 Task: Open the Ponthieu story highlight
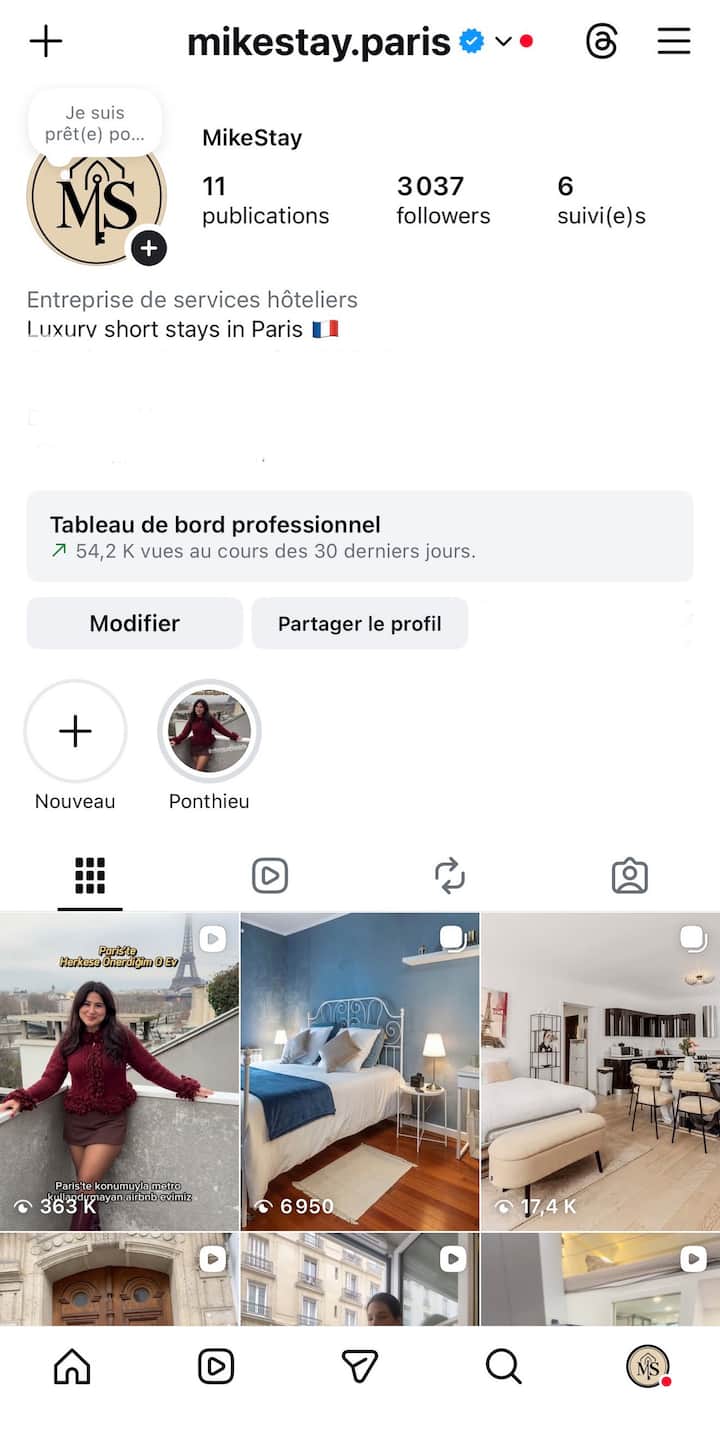click(209, 732)
